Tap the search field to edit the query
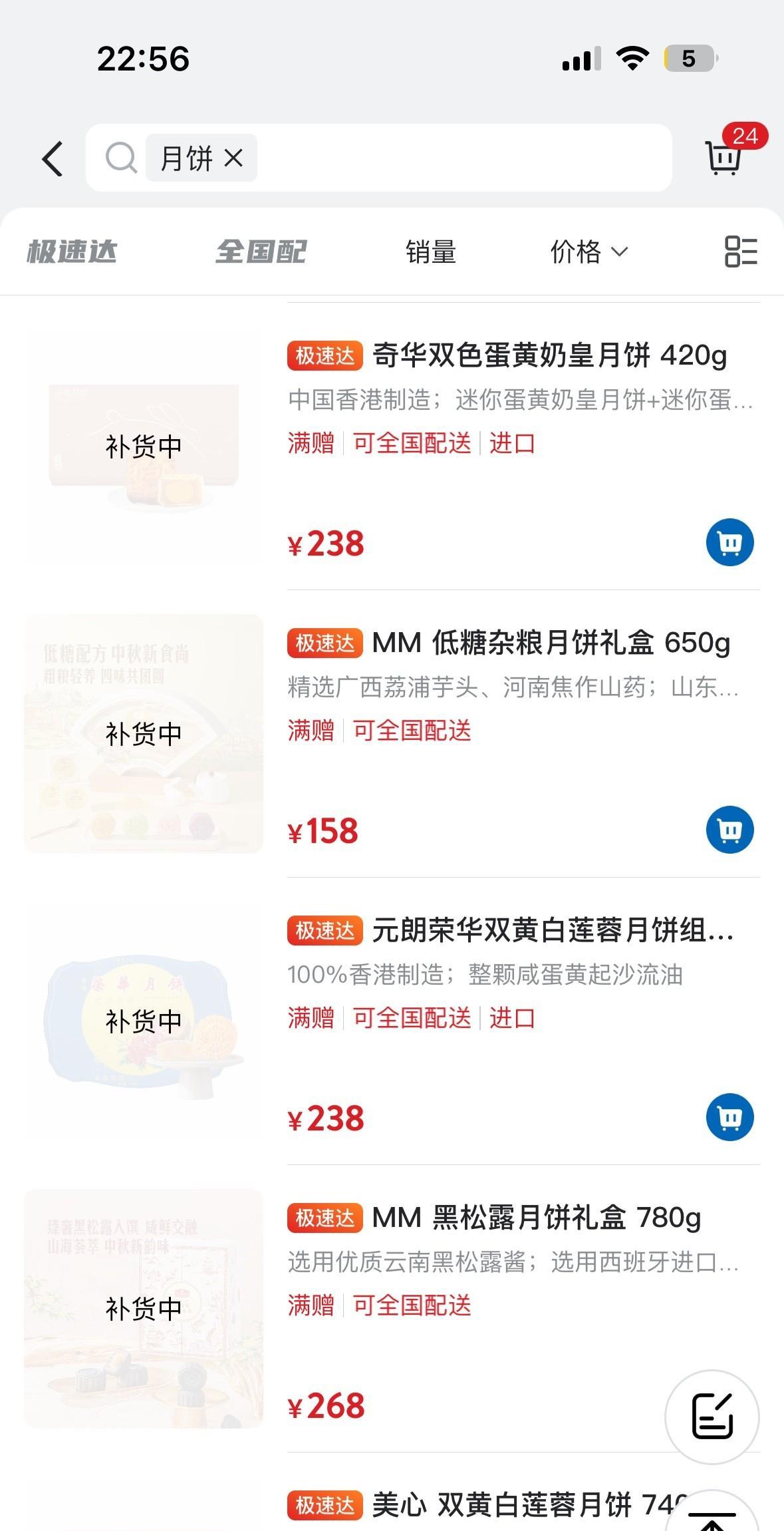Image resolution: width=784 pixels, height=1531 pixels. coord(459,158)
